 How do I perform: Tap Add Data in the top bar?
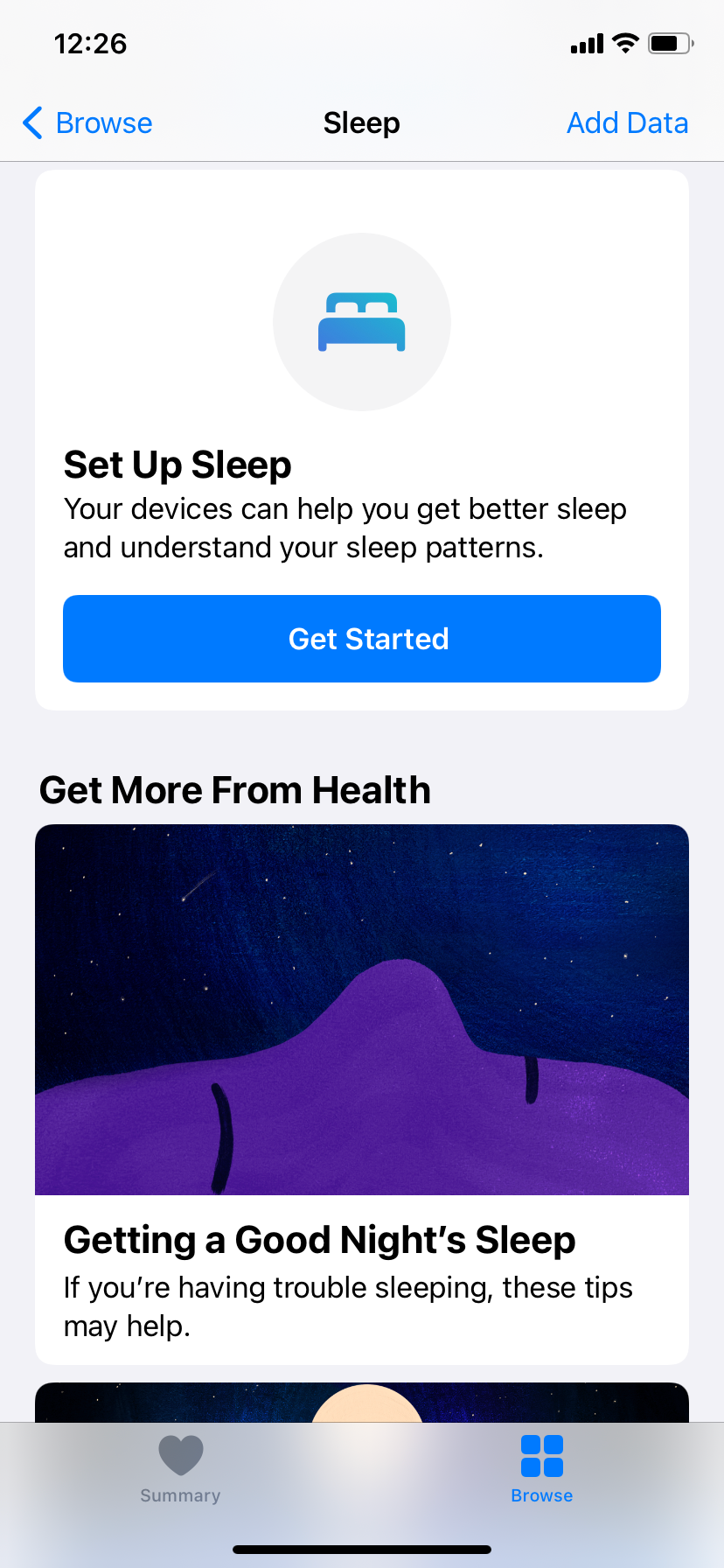[627, 123]
